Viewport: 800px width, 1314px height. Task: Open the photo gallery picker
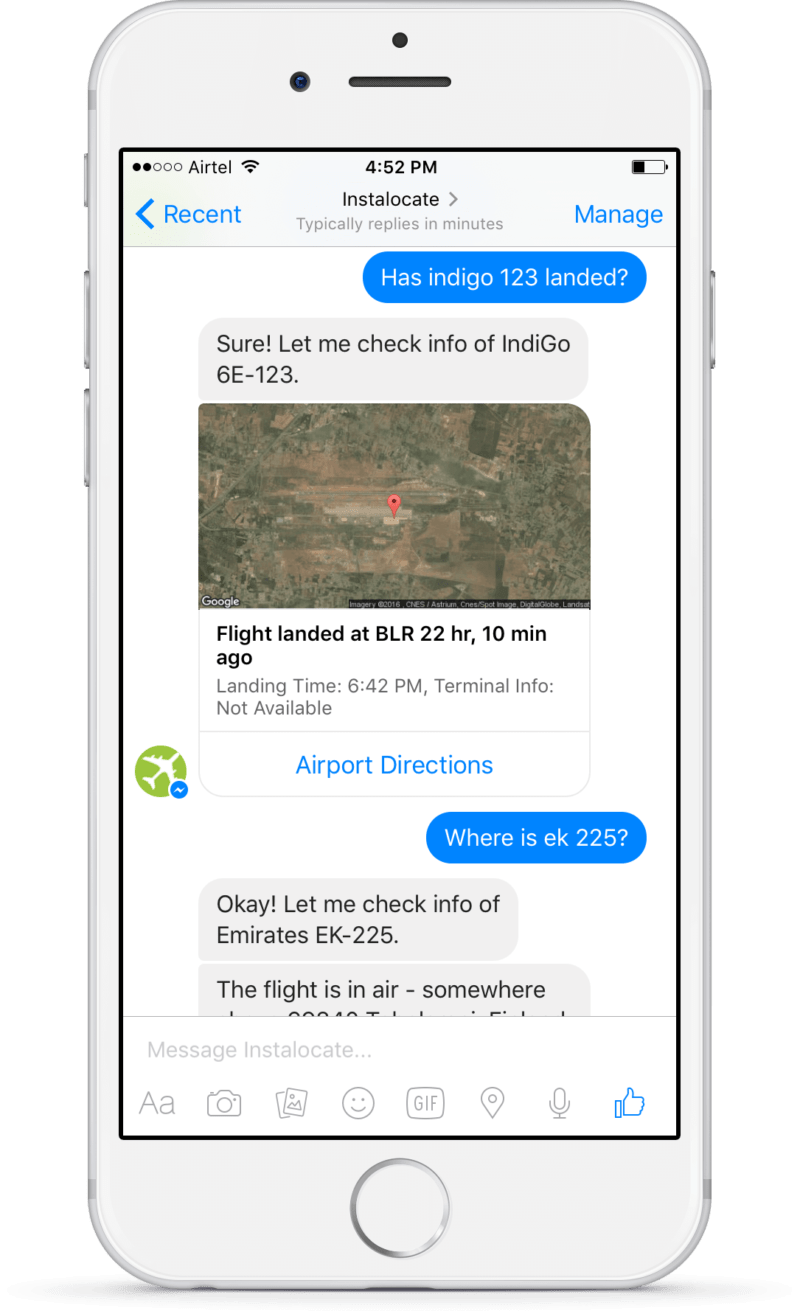[291, 1103]
